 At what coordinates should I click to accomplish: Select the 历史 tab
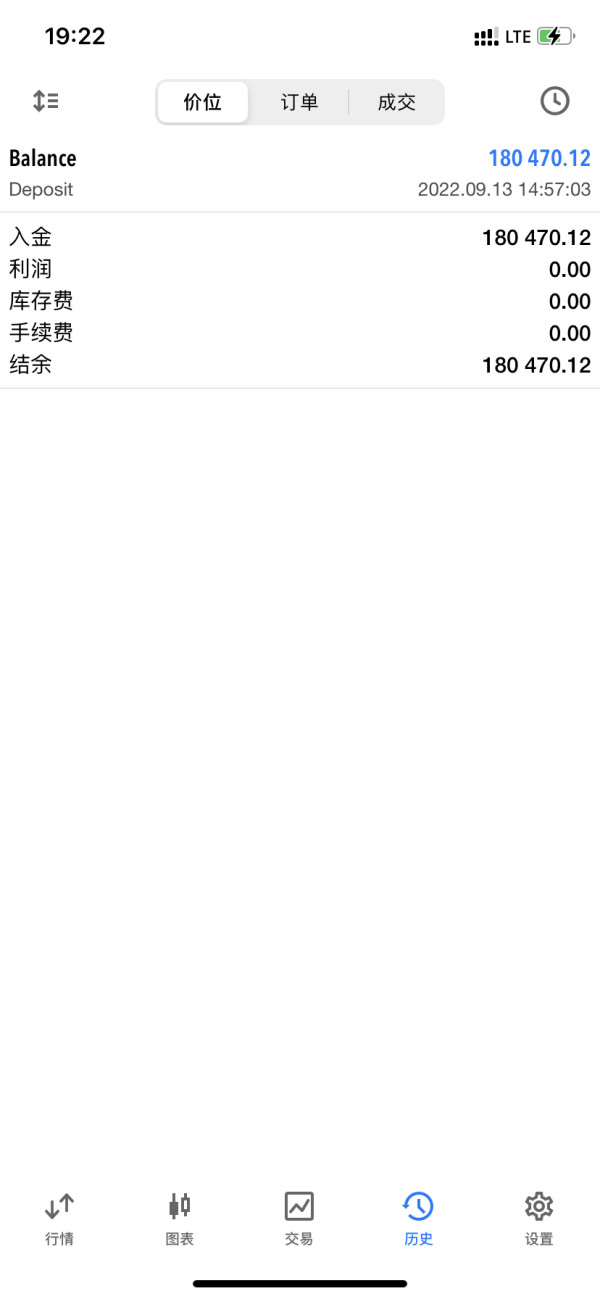tap(418, 1219)
